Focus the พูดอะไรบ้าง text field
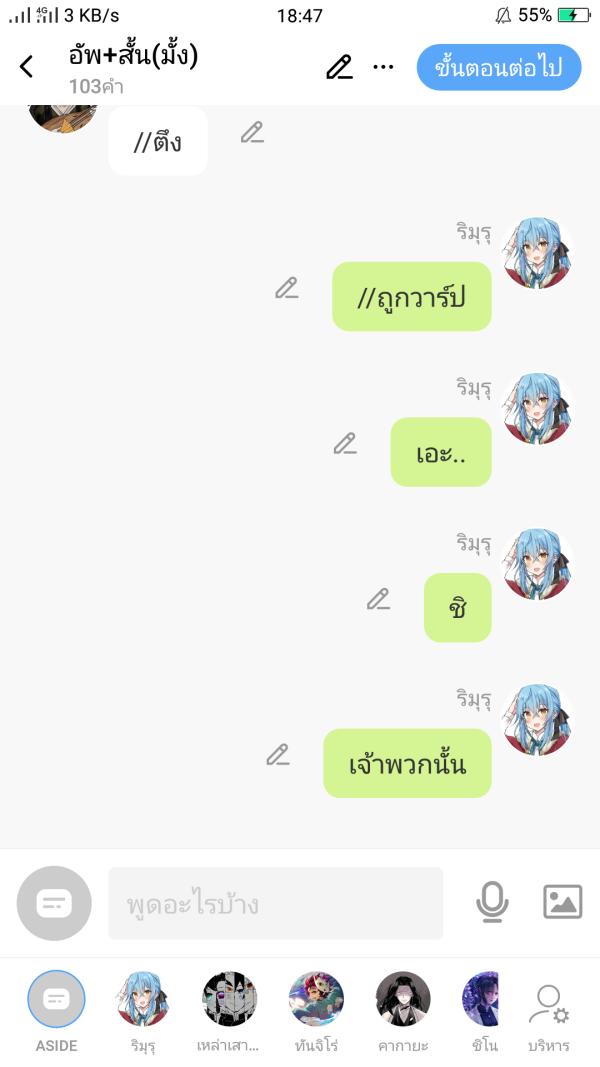 pos(275,904)
